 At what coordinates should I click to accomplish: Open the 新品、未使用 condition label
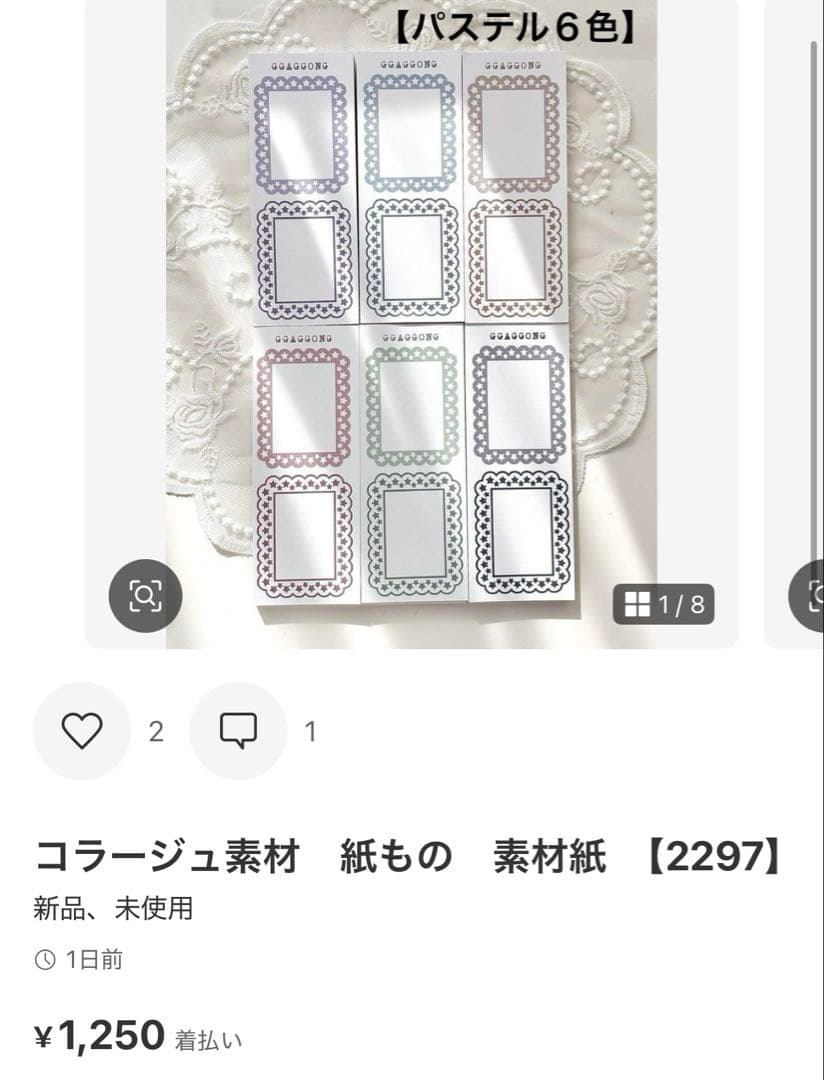click(113, 909)
